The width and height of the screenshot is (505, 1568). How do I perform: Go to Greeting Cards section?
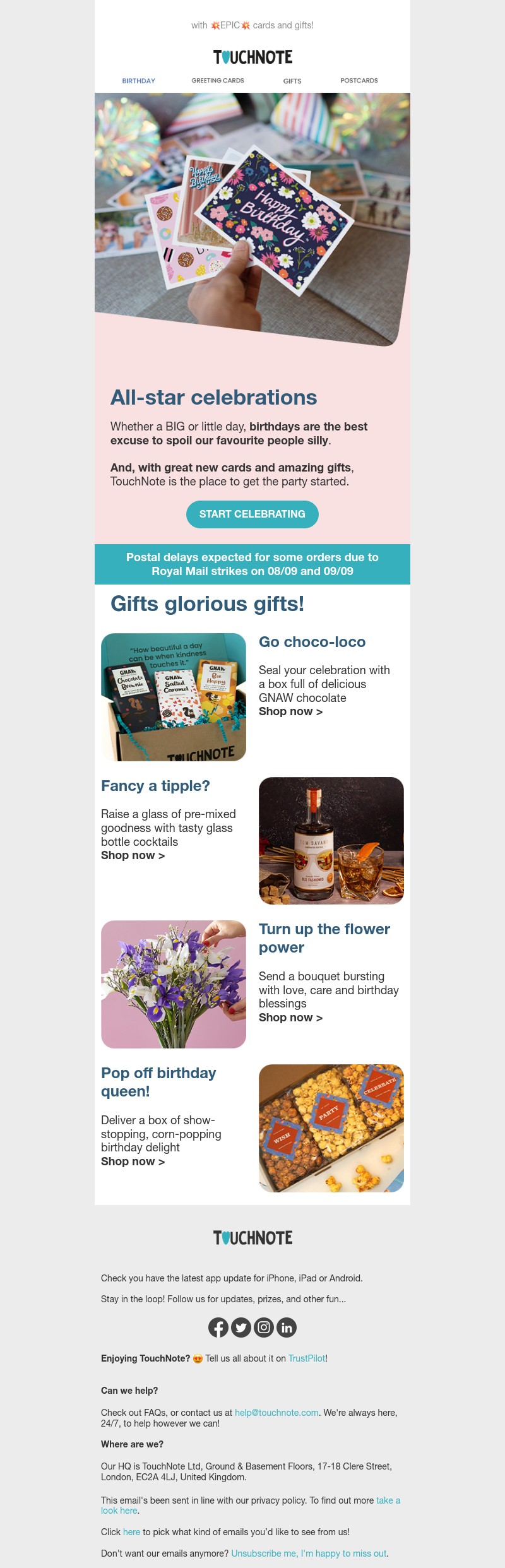pos(218,81)
